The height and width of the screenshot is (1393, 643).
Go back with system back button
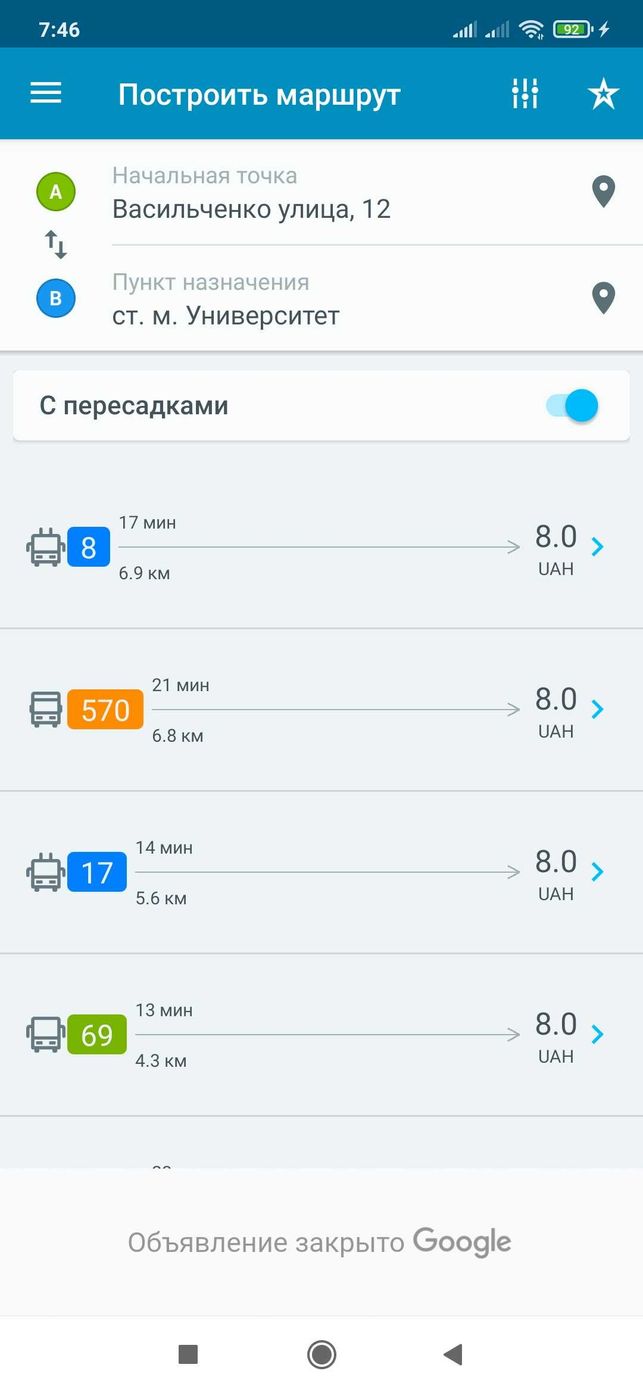coord(453,1354)
